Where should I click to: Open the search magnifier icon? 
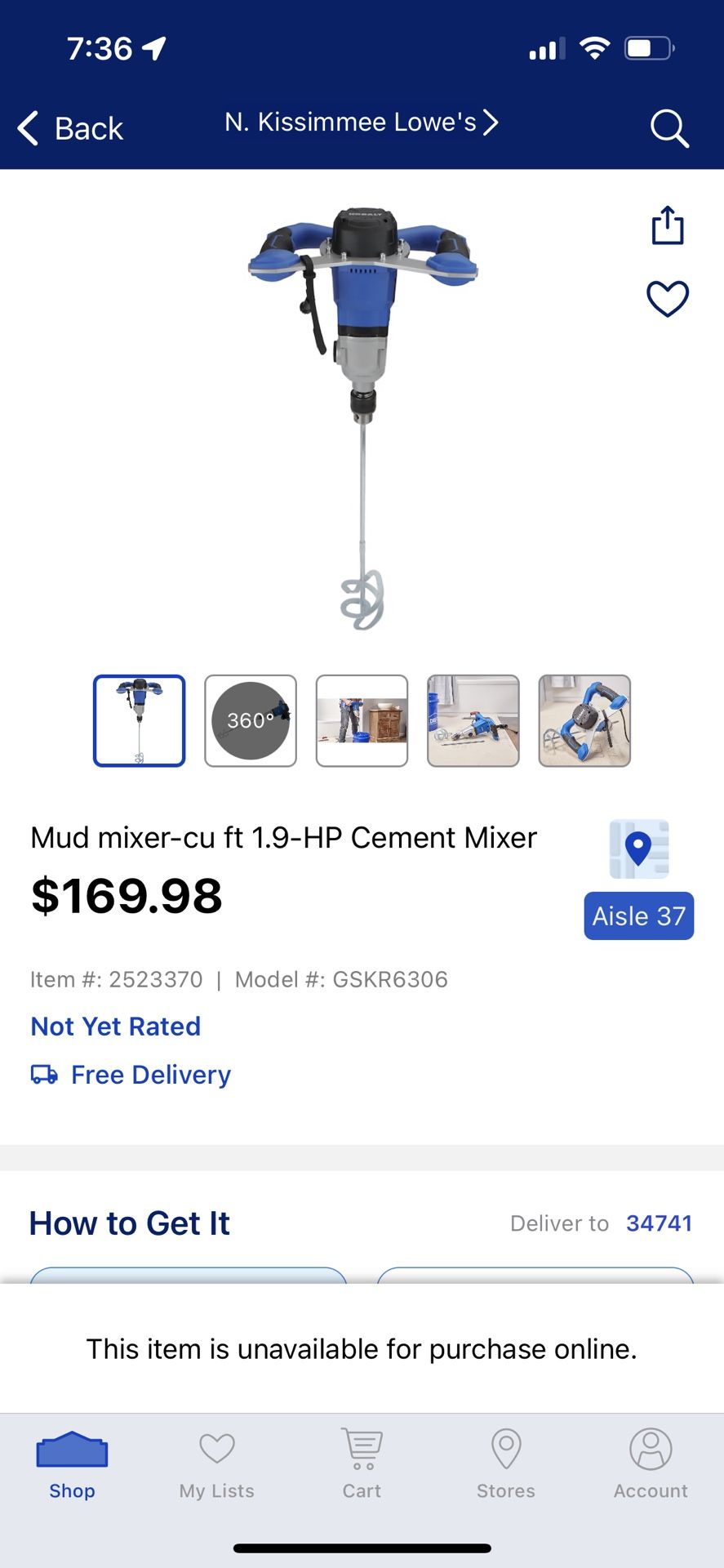(668, 128)
